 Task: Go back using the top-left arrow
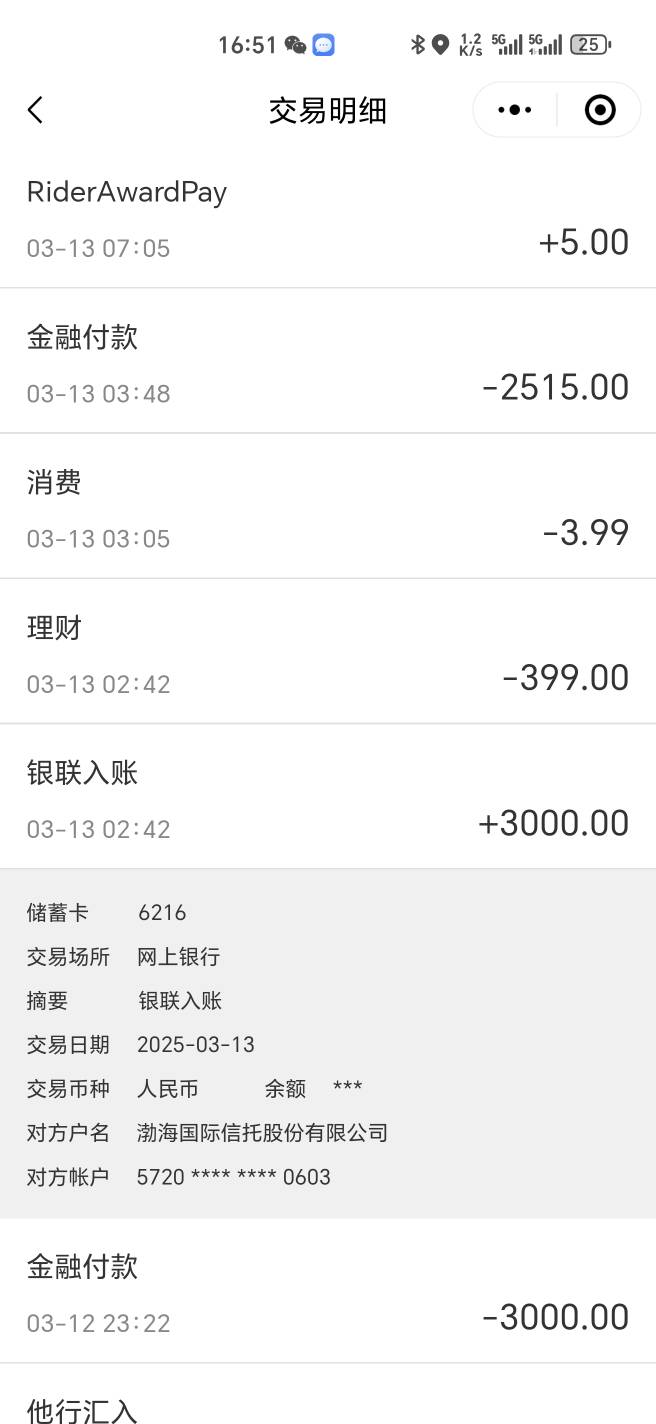pos(36,110)
